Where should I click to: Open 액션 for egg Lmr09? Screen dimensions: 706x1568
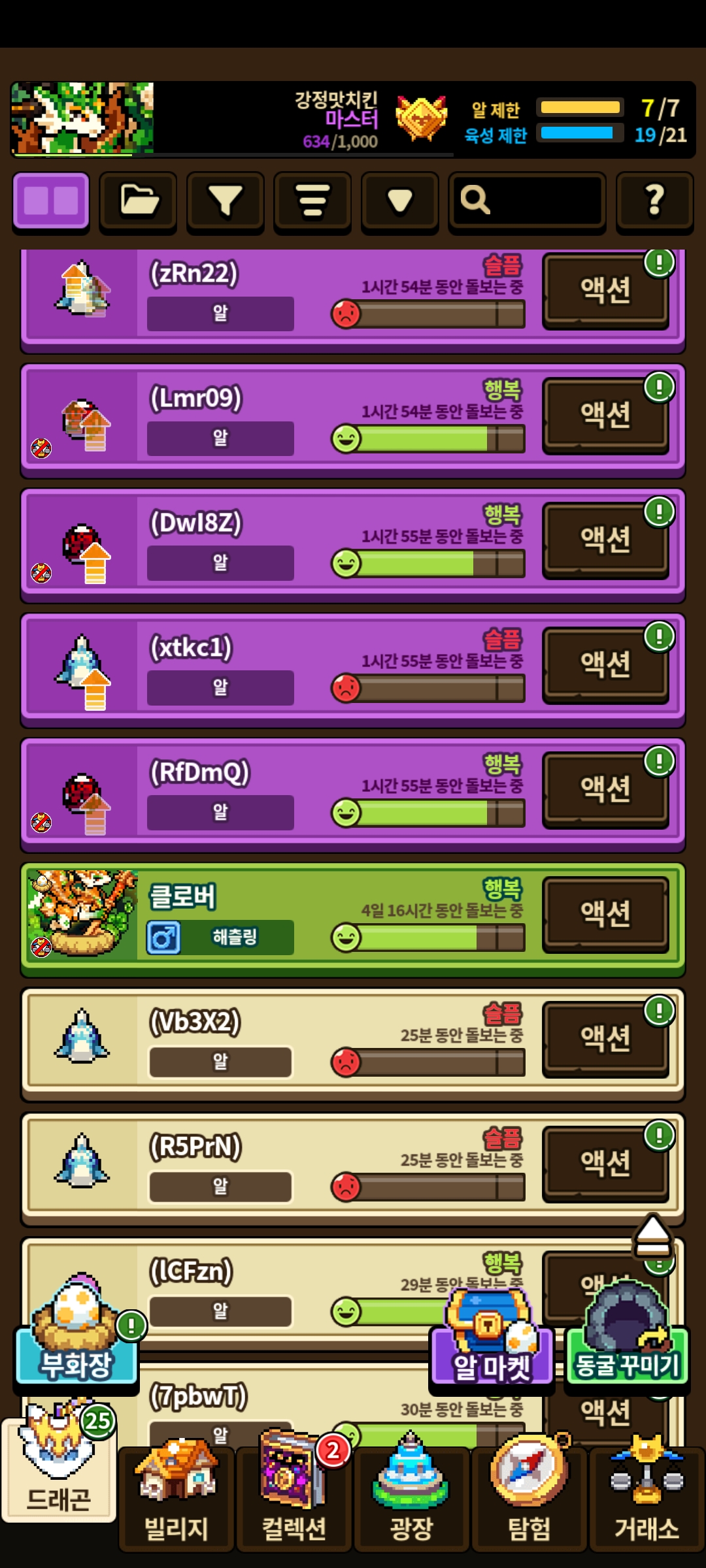point(605,415)
